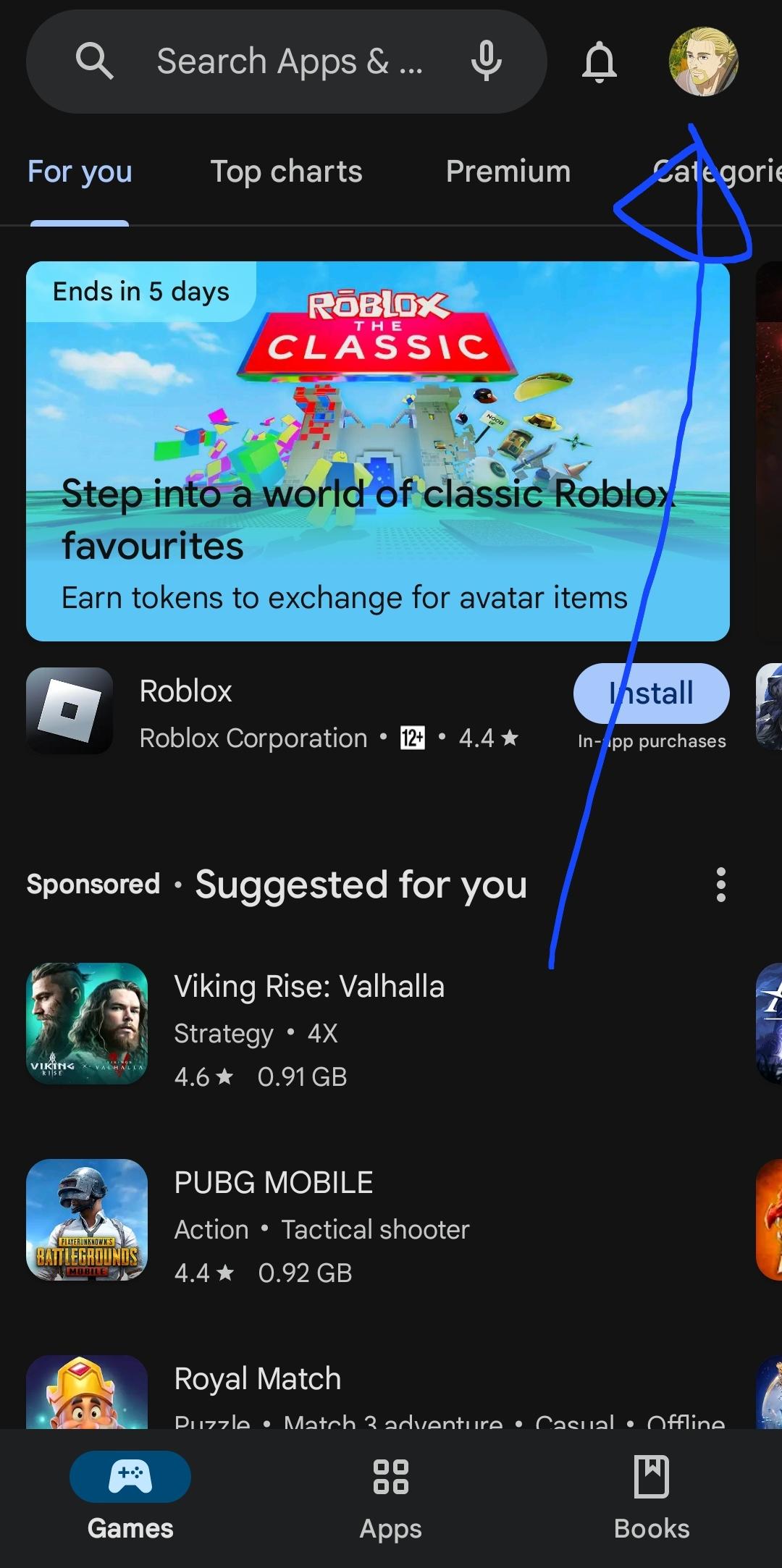The image size is (782, 1568).
Task: Install Roblox with the Install button
Action: pyautogui.click(x=650, y=693)
